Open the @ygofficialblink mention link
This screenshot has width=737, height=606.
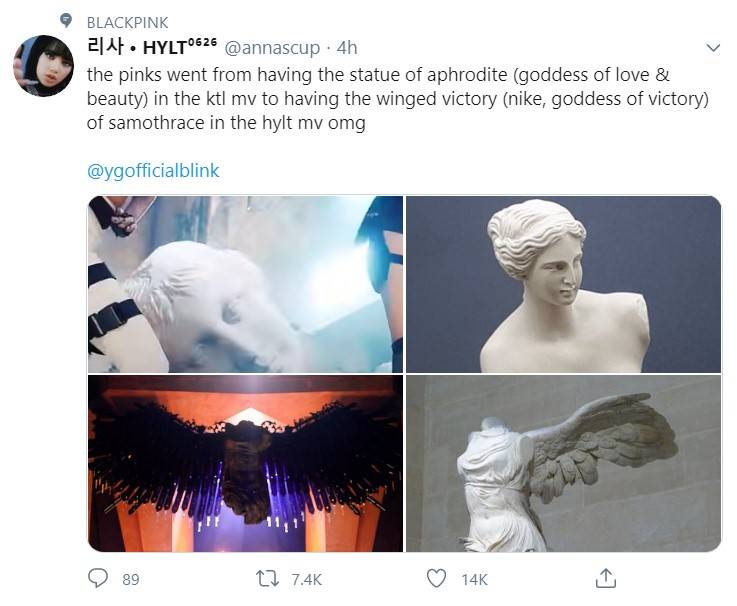coord(153,170)
